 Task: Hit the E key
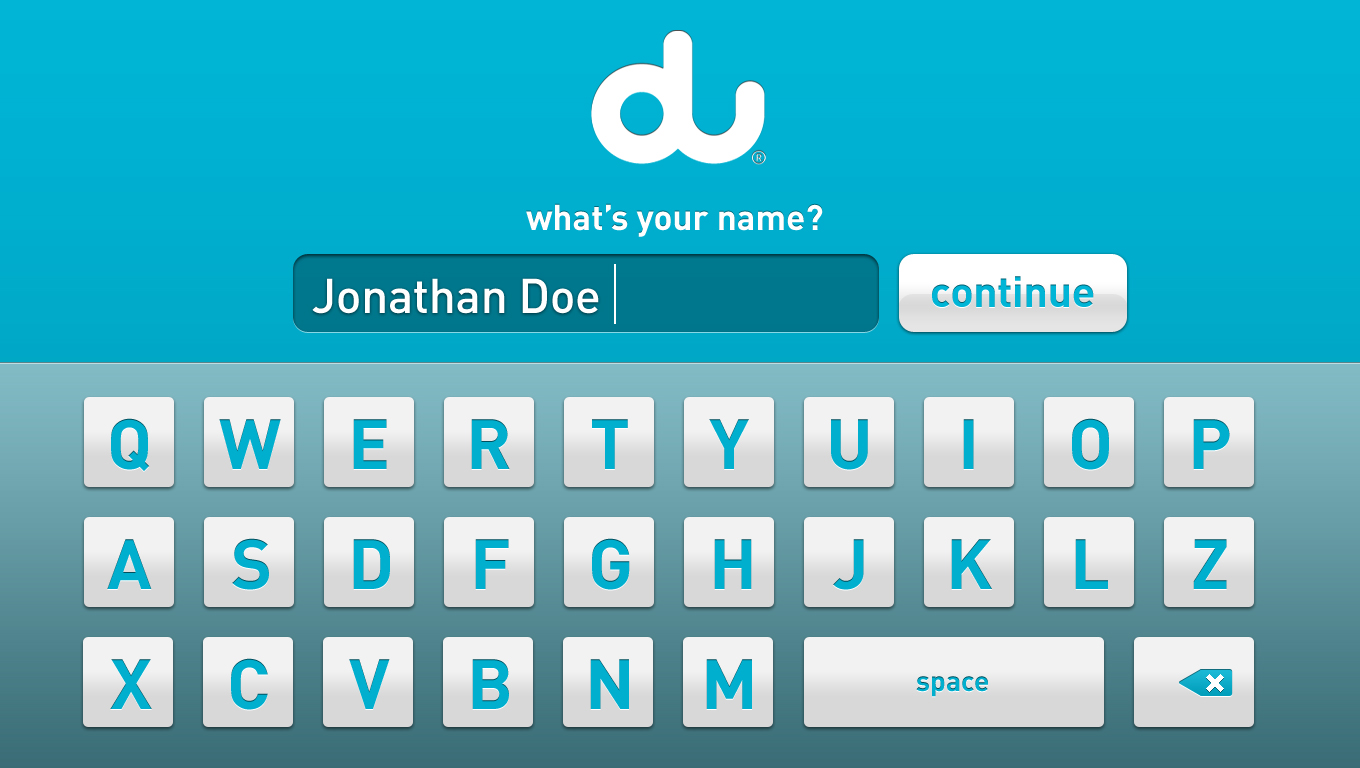point(369,442)
